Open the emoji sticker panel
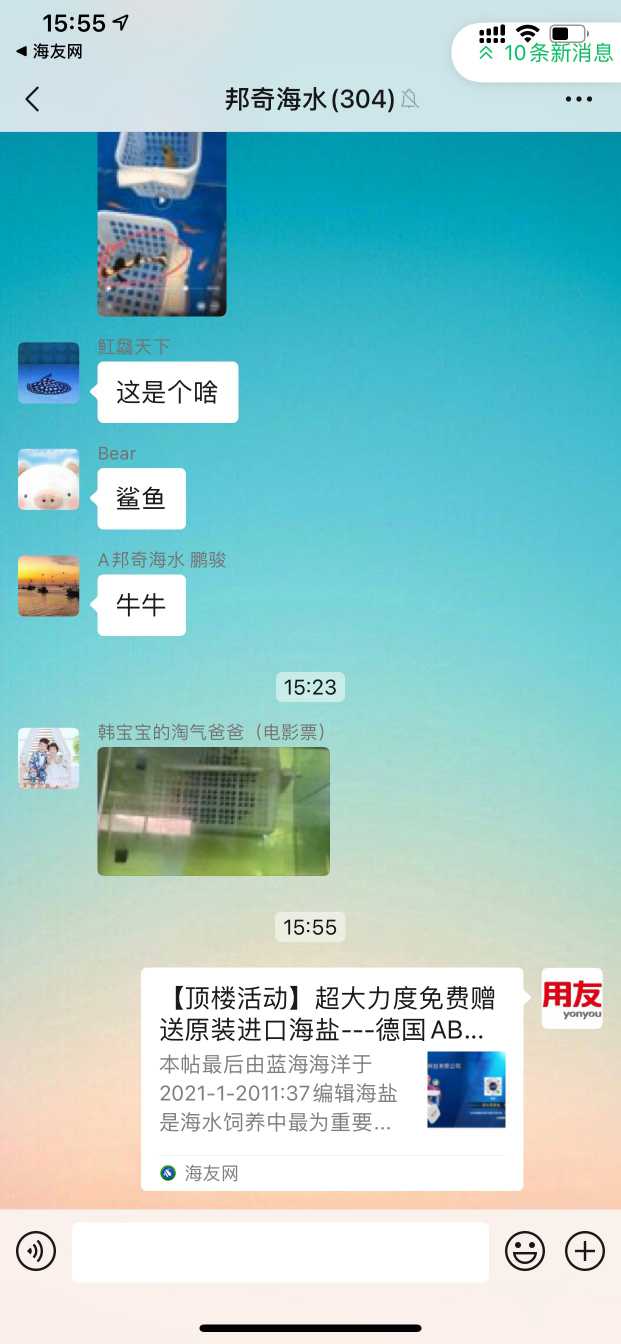Image resolution: width=621 pixels, height=1344 pixels. click(x=525, y=1251)
